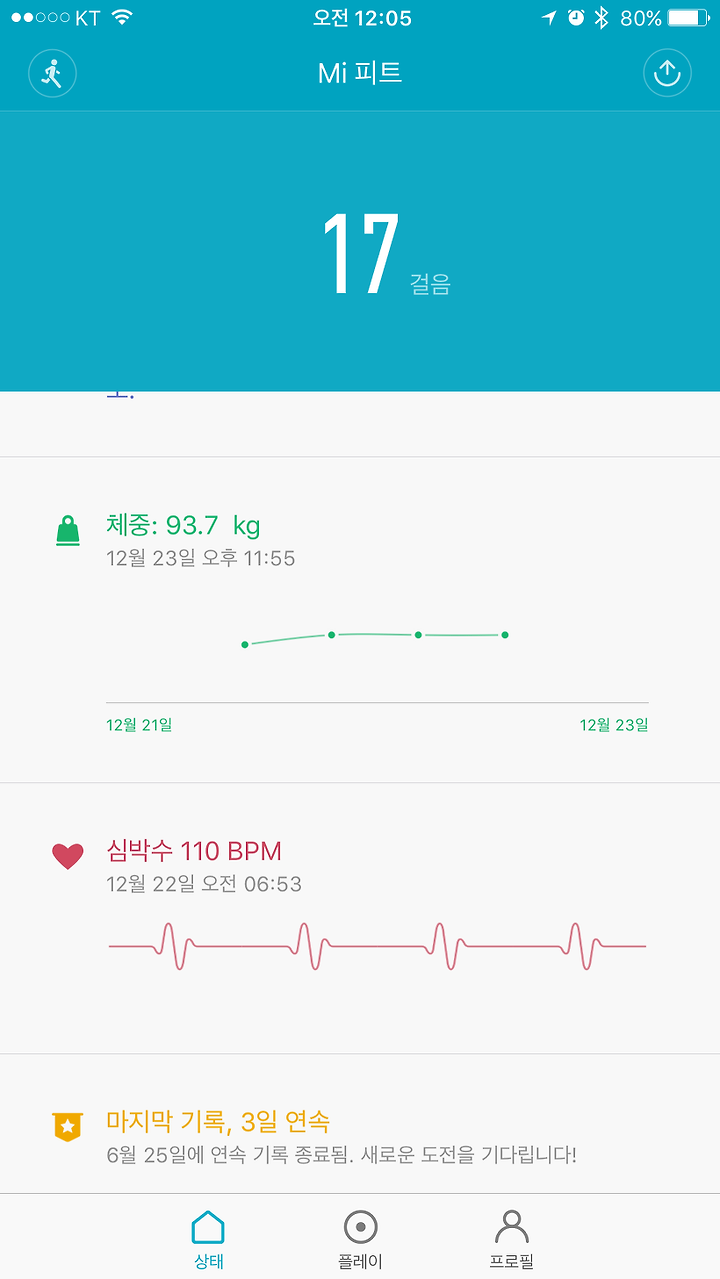Tap the upload share icon
This screenshot has width=720, height=1279.
pos(667,73)
